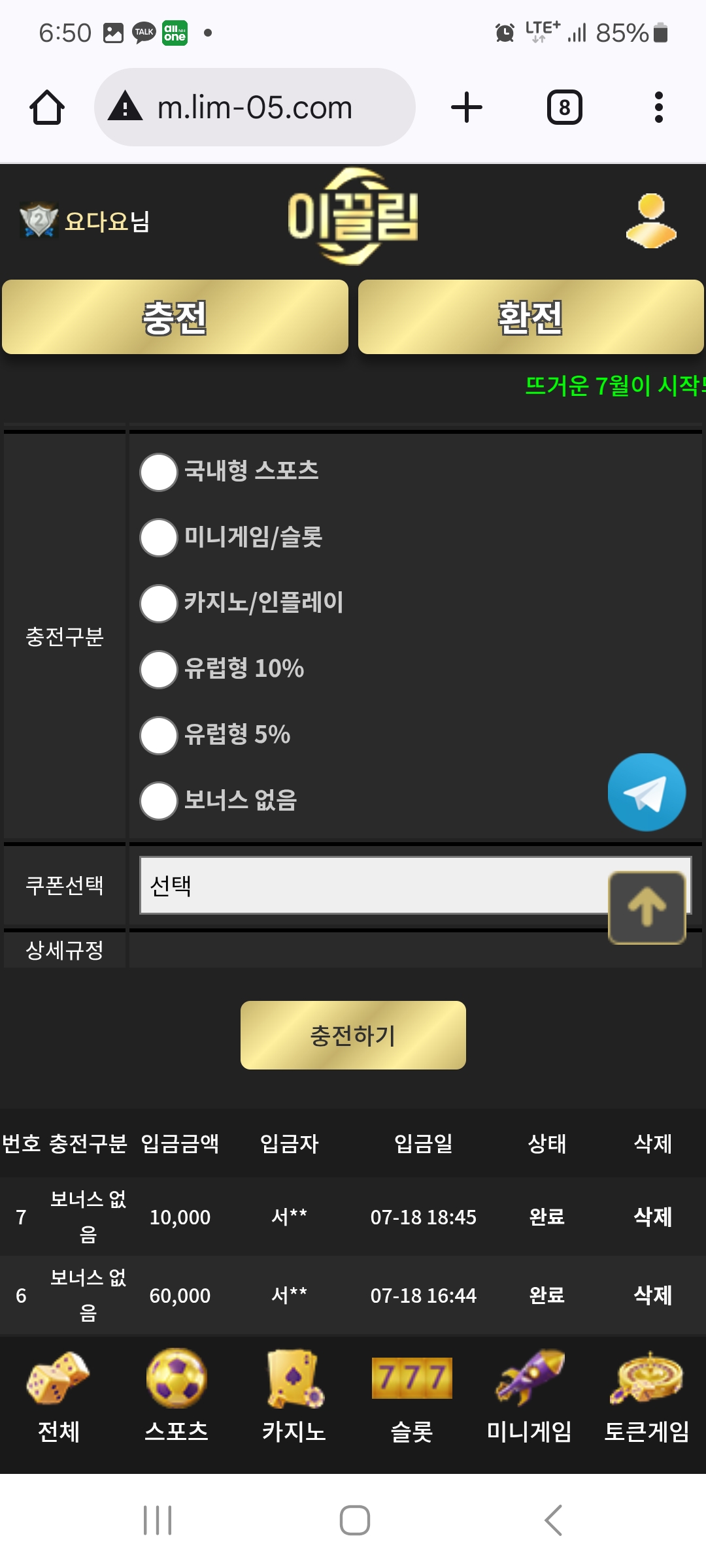Screen dimensions: 706x1568
Task: Open the user profile icon
Action: click(651, 221)
